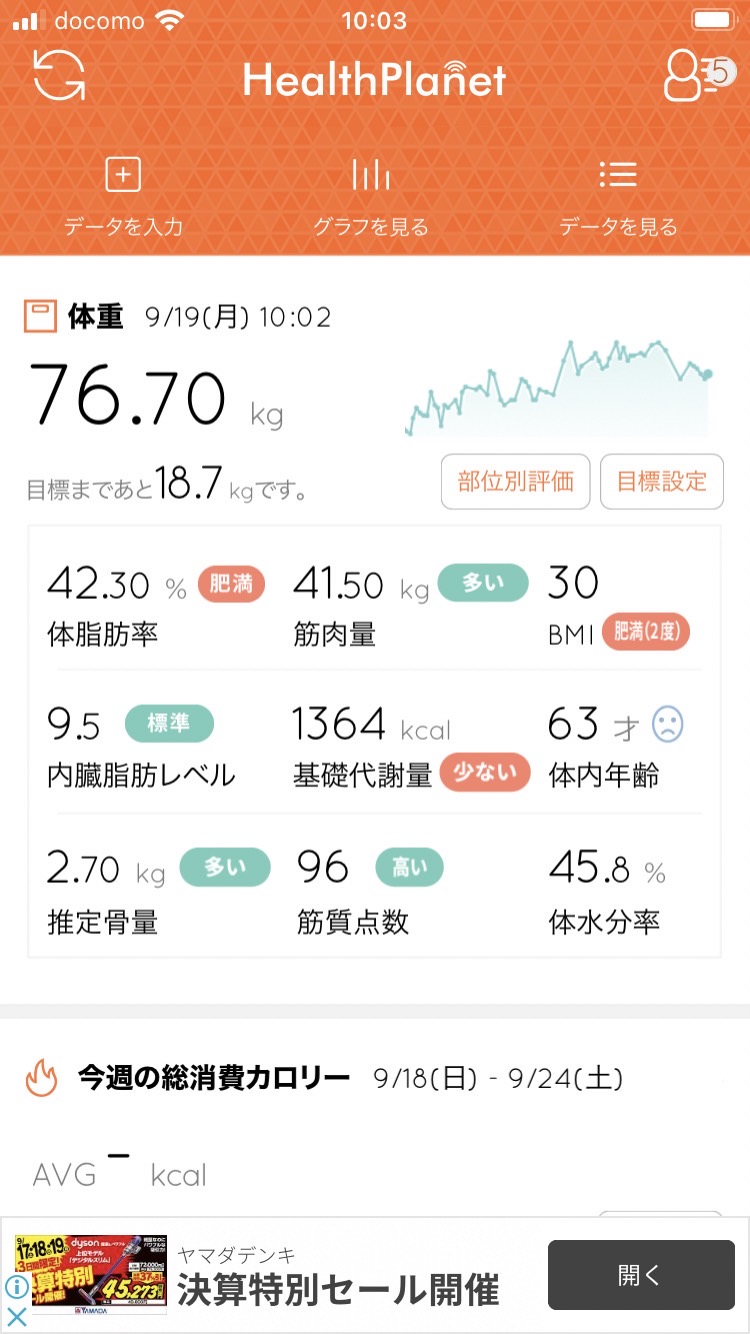
Task: Open データを入力 to enter data
Action: point(123,198)
